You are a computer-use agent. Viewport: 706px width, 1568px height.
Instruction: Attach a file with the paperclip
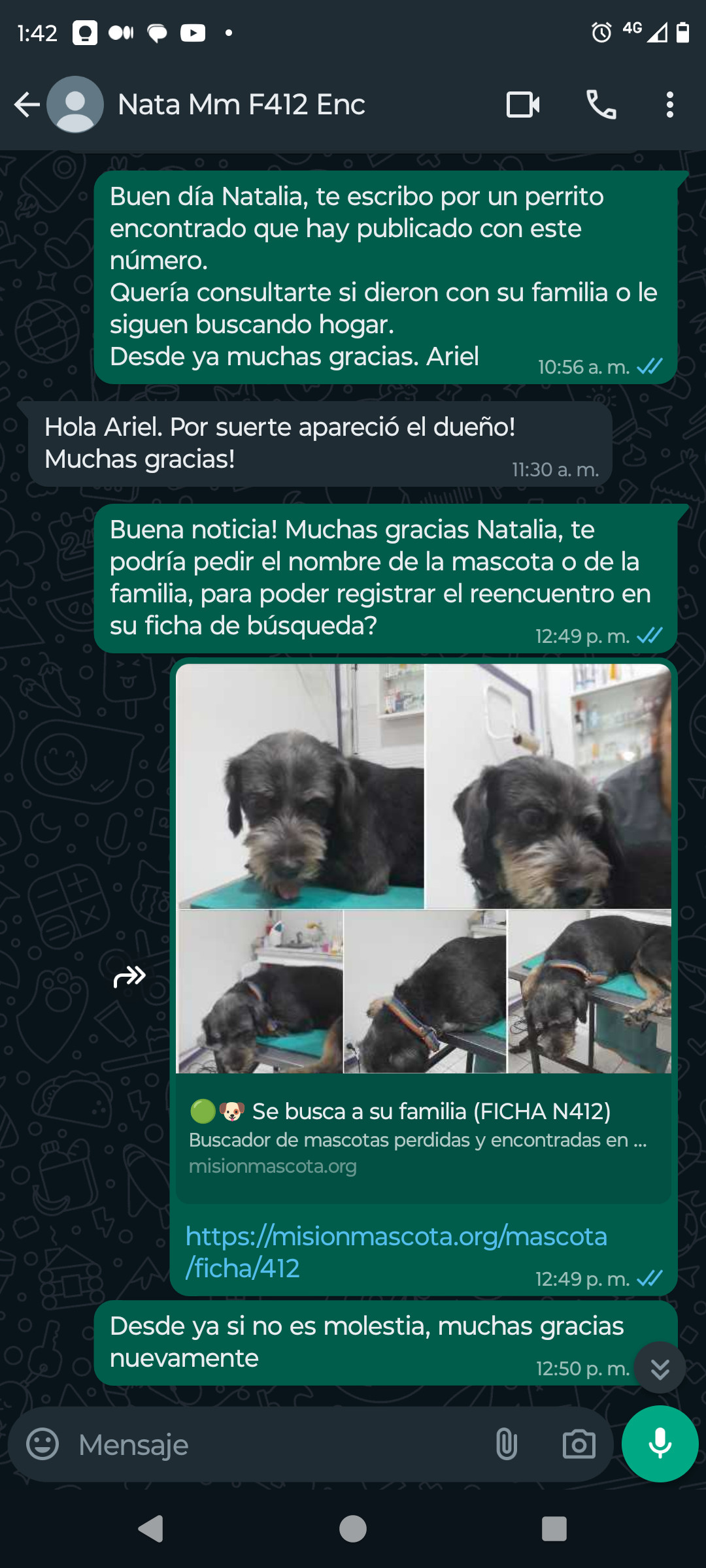click(507, 1444)
